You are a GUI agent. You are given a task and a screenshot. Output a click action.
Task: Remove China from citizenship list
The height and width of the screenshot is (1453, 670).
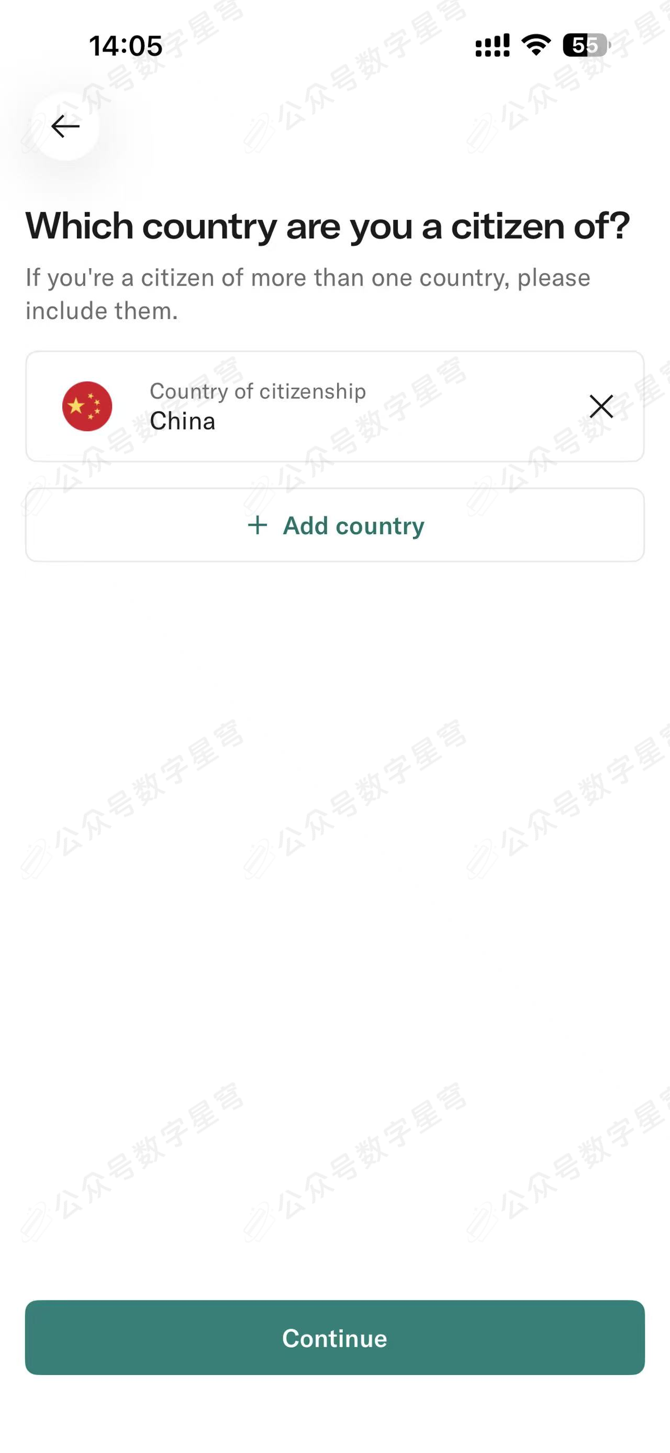click(x=601, y=406)
